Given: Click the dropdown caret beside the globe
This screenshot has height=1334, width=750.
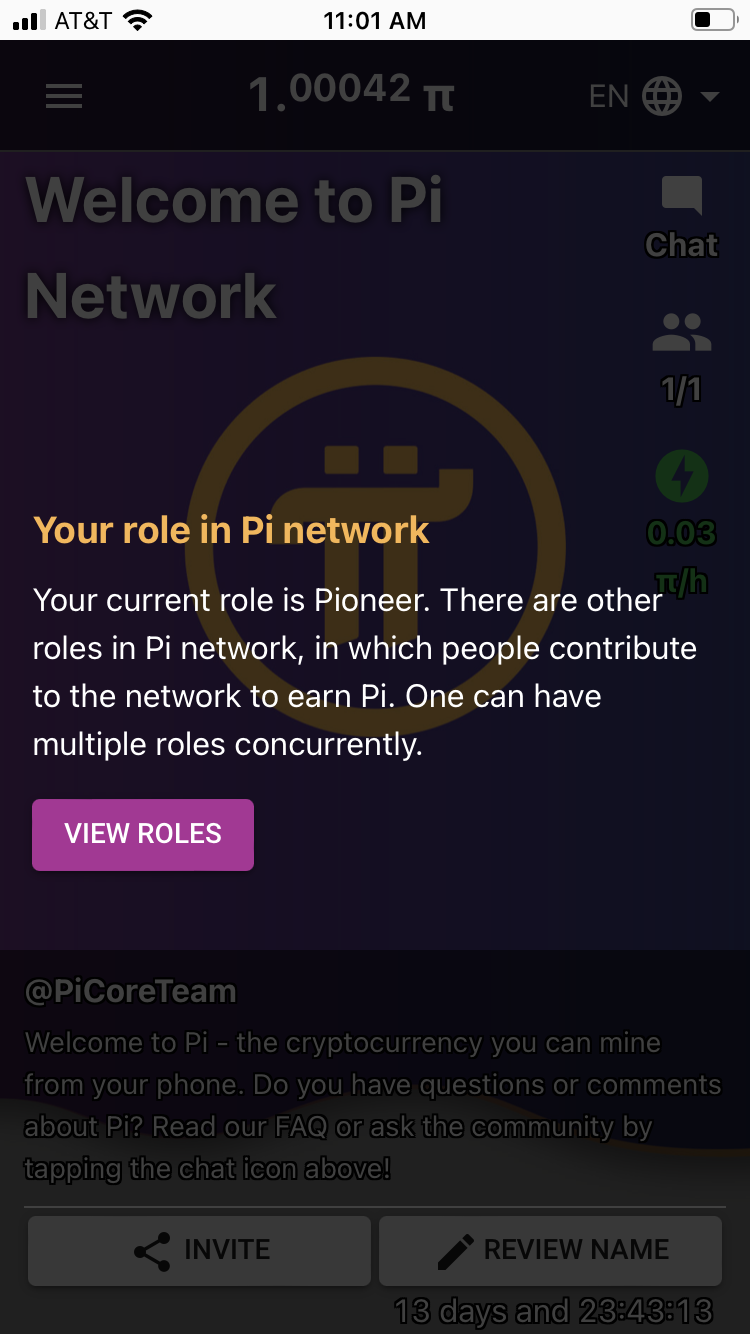Looking at the screenshot, I should [710, 95].
